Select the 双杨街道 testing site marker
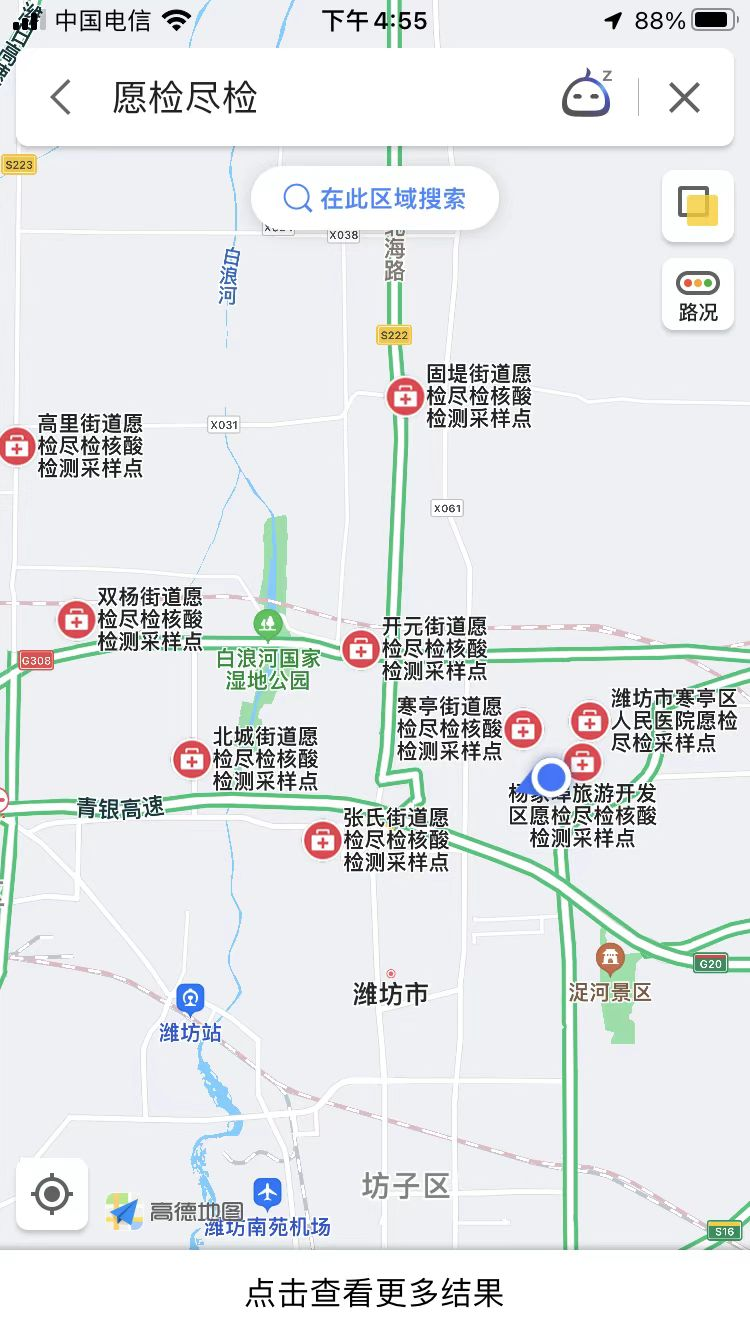The width and height of the screenshot is (750, 1334). [77, 620]
